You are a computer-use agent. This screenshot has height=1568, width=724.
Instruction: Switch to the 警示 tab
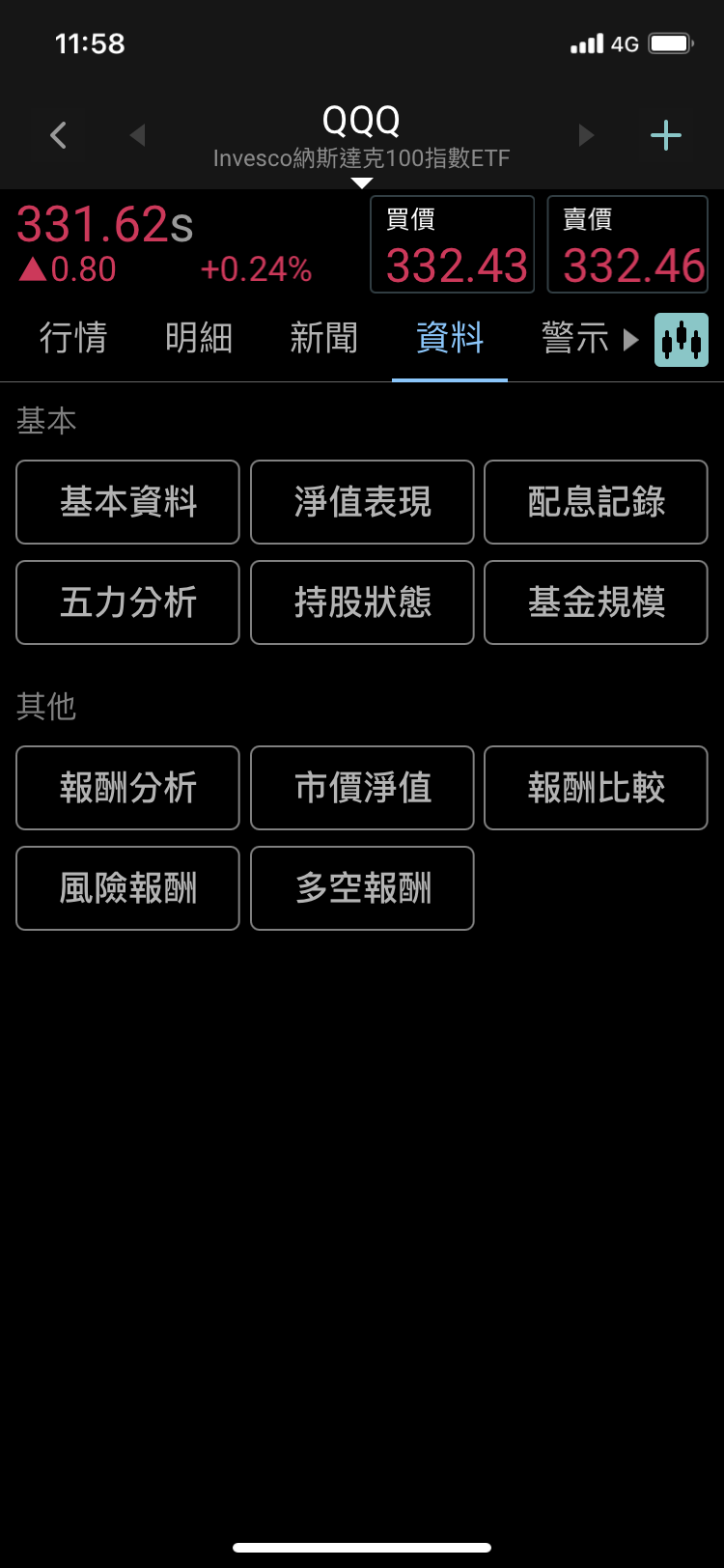[x=575, y=338]
